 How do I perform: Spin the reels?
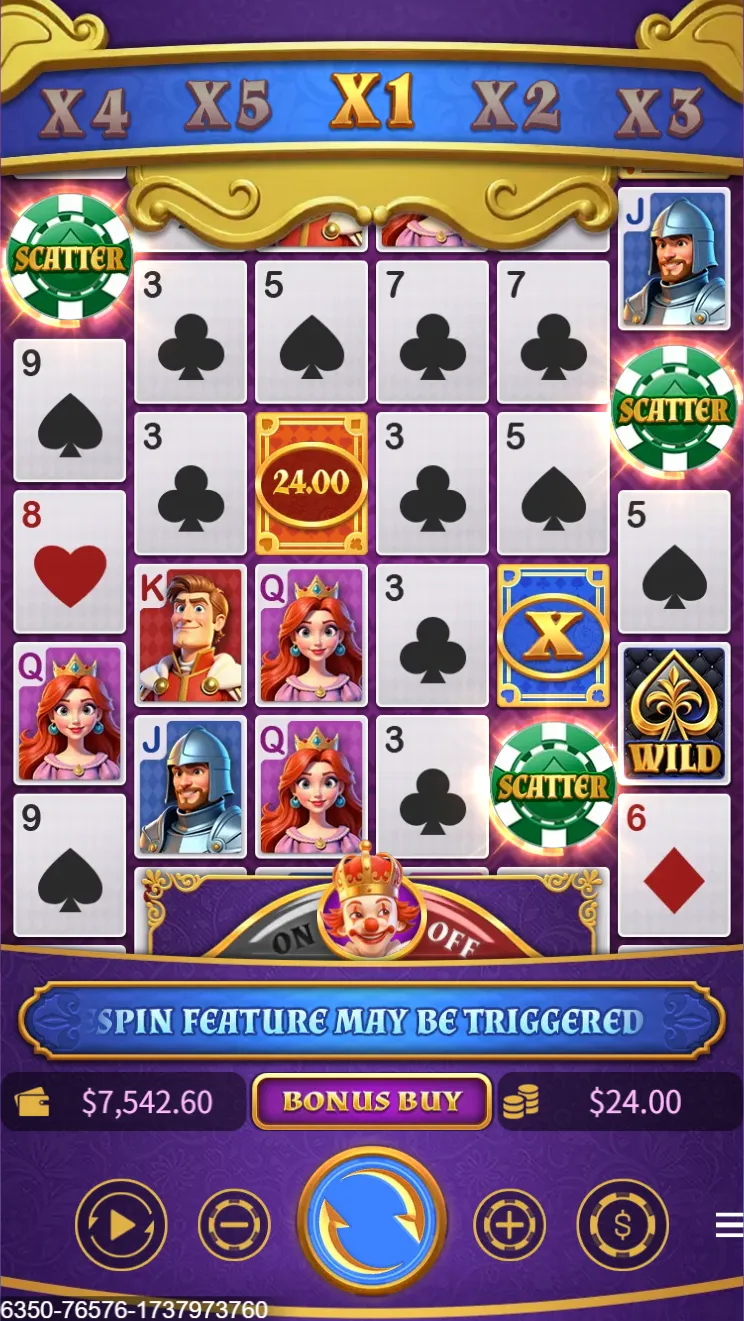click(372, 1224)
